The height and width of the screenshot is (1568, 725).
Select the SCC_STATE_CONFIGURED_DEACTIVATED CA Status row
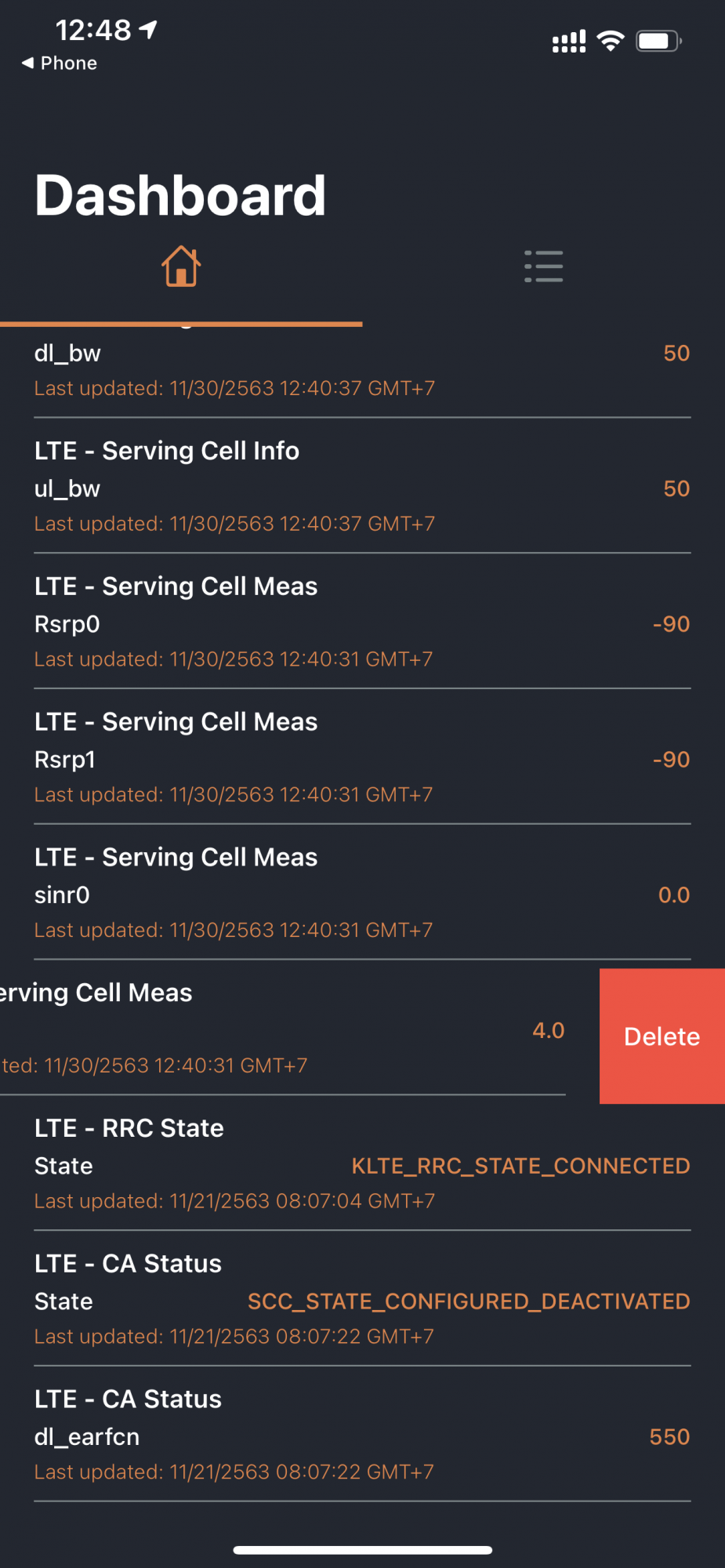click(x=362, y=1300)
